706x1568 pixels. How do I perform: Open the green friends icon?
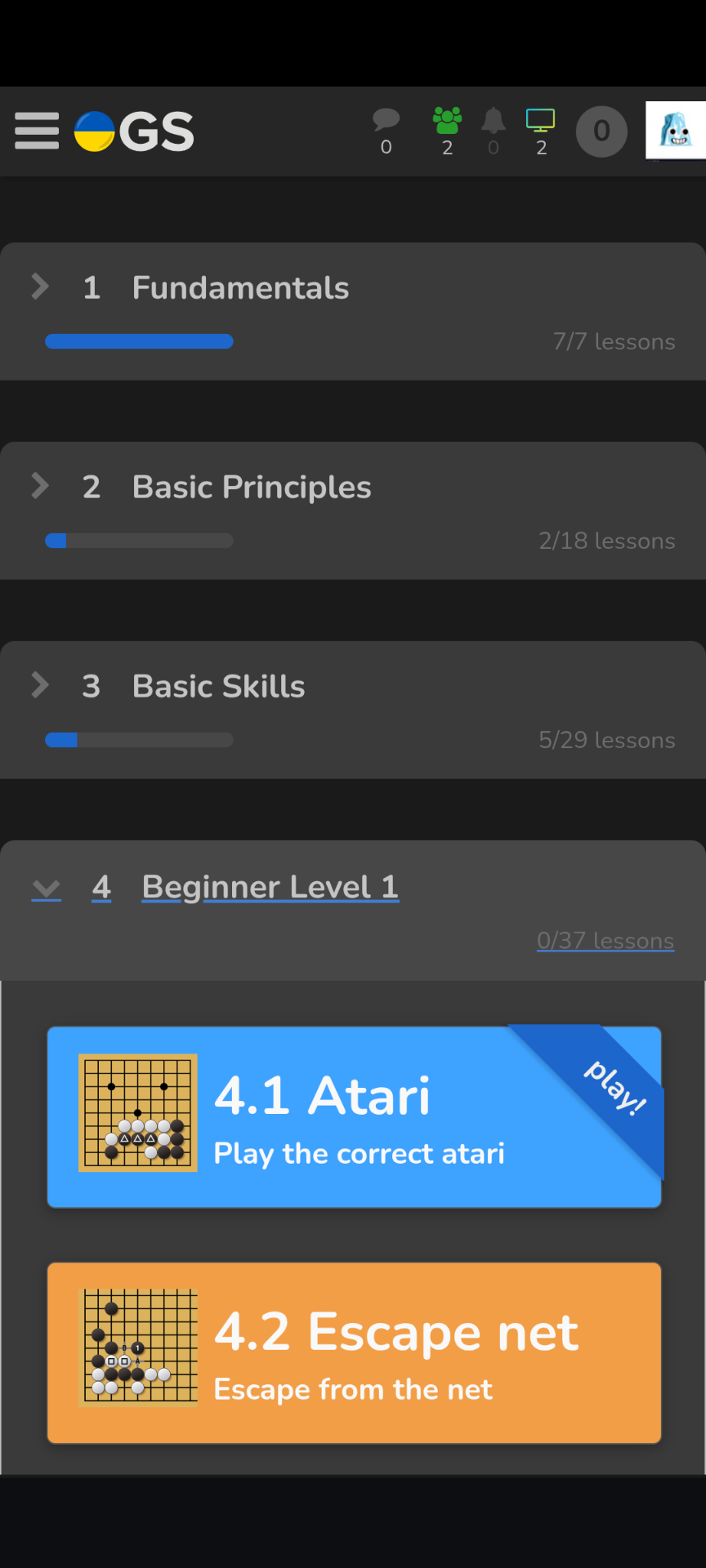click(447, 129)
